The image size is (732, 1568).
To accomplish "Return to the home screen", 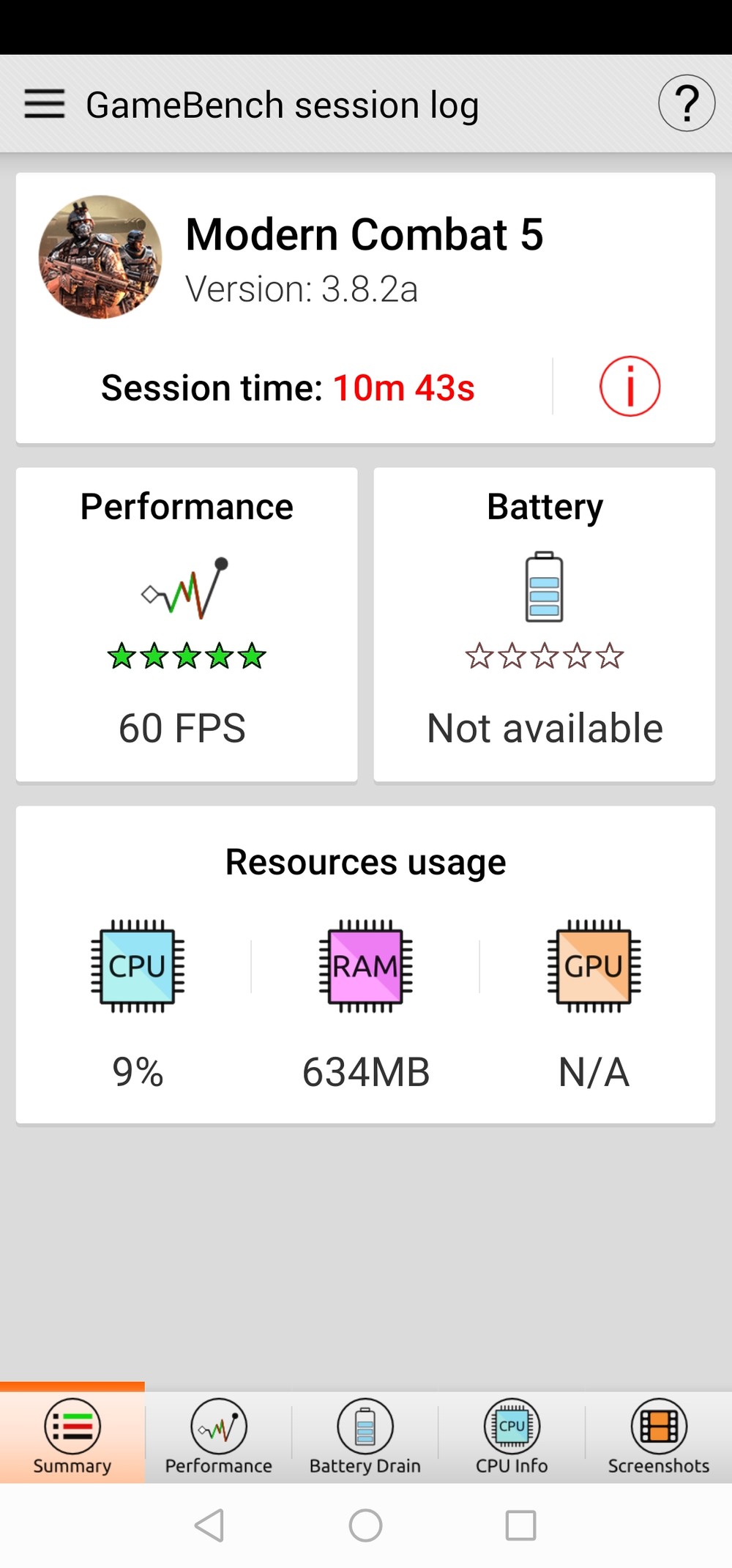I will [x=365, y=1526].
